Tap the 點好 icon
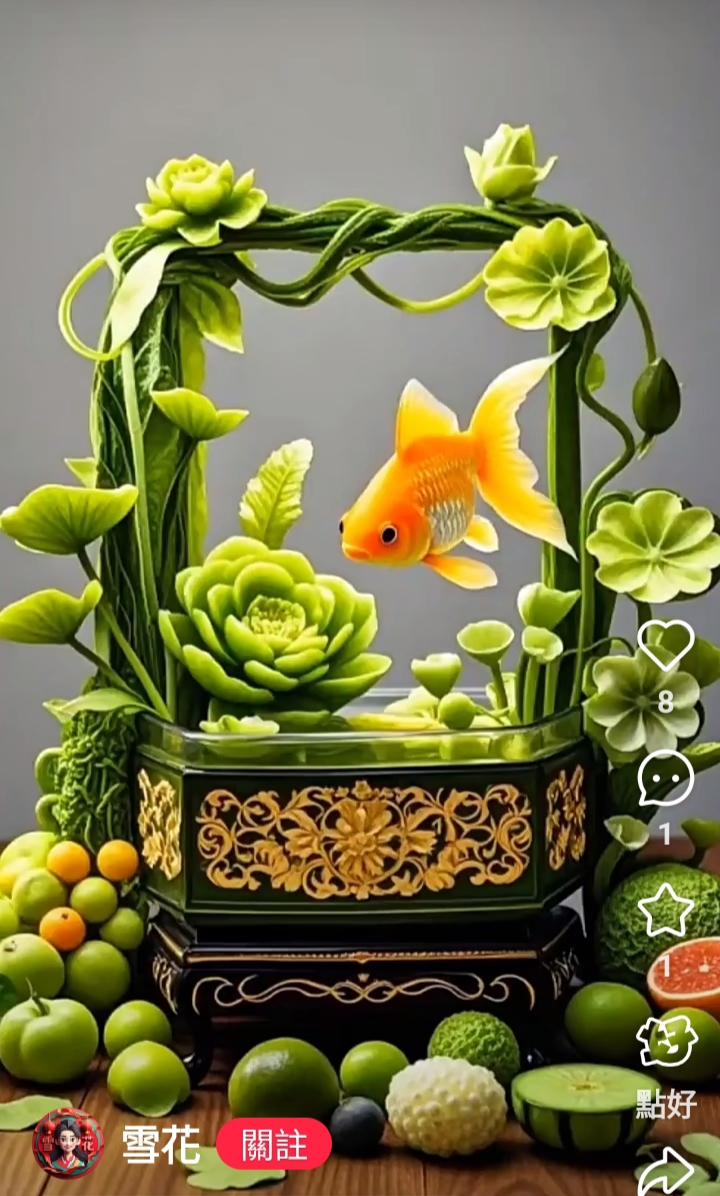720x1196 pixels. (667, 1041)
